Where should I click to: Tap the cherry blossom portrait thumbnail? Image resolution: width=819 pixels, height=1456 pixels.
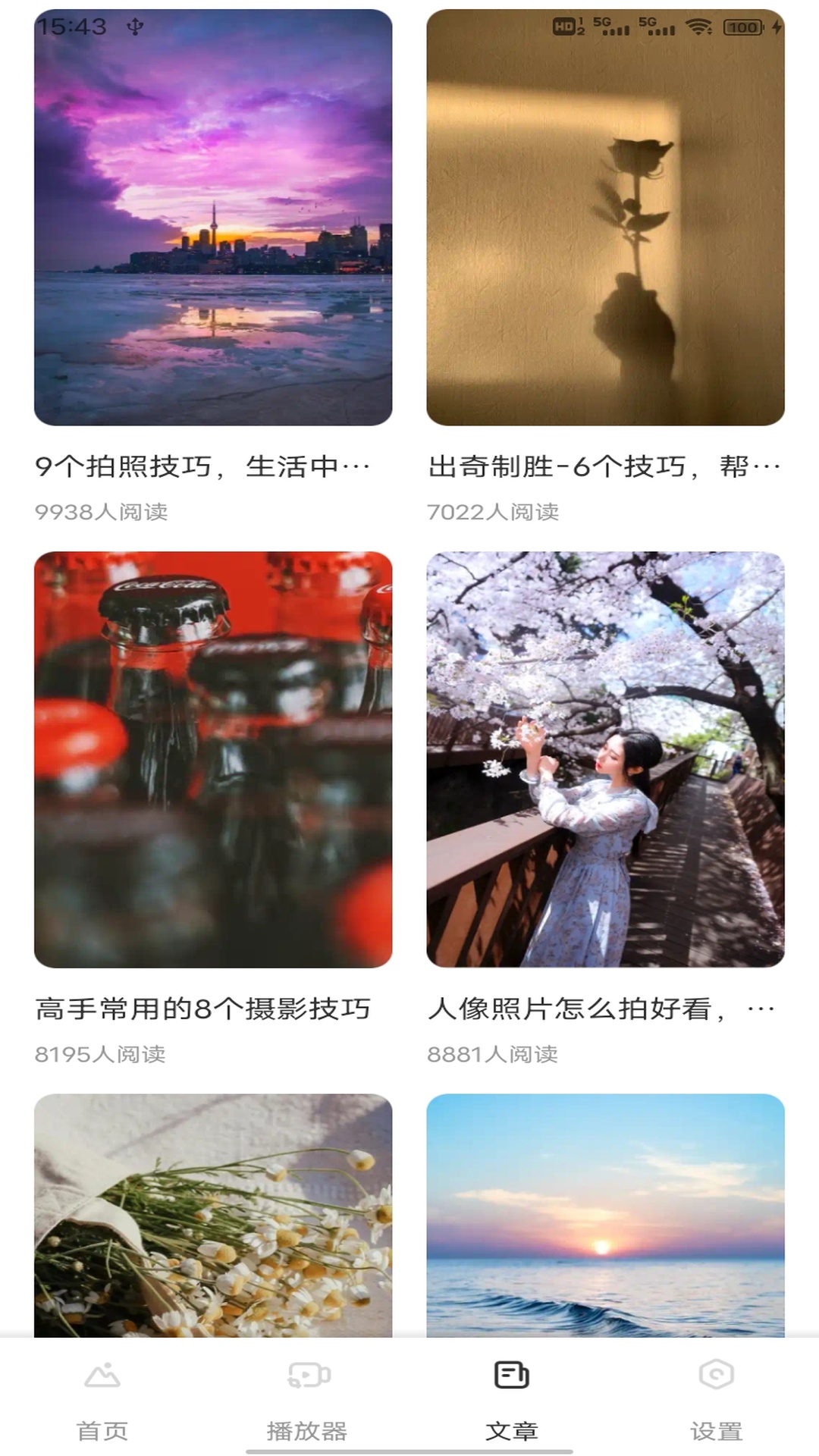tap(604, 764)
